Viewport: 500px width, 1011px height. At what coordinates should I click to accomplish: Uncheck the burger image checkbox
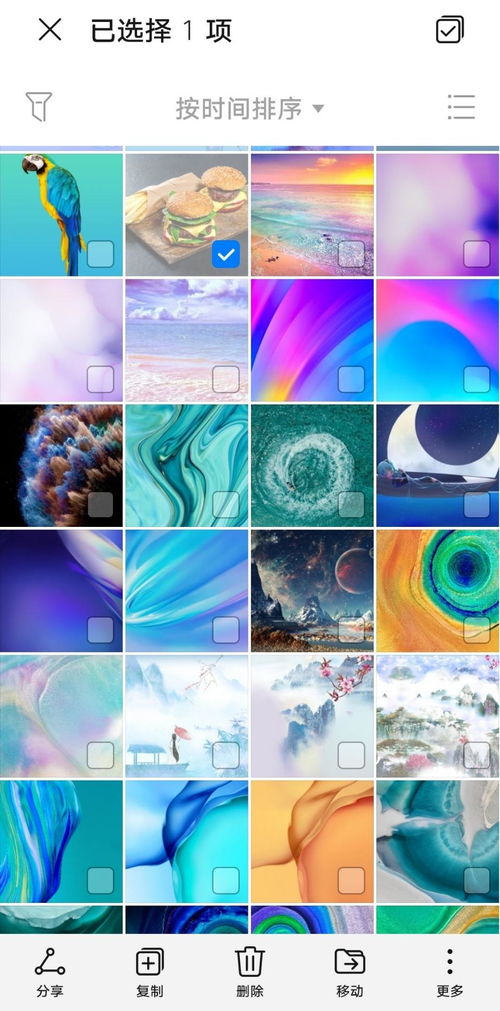pyautogui.click(x=226, y=255)
